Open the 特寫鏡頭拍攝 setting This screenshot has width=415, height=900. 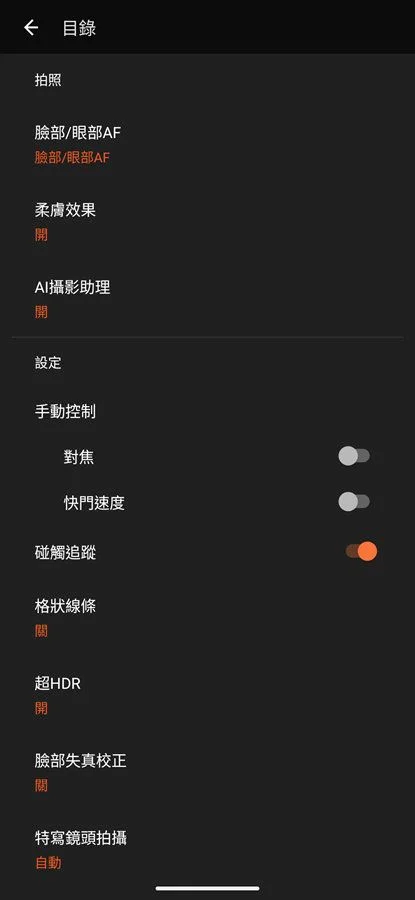(x=207, y=849)
